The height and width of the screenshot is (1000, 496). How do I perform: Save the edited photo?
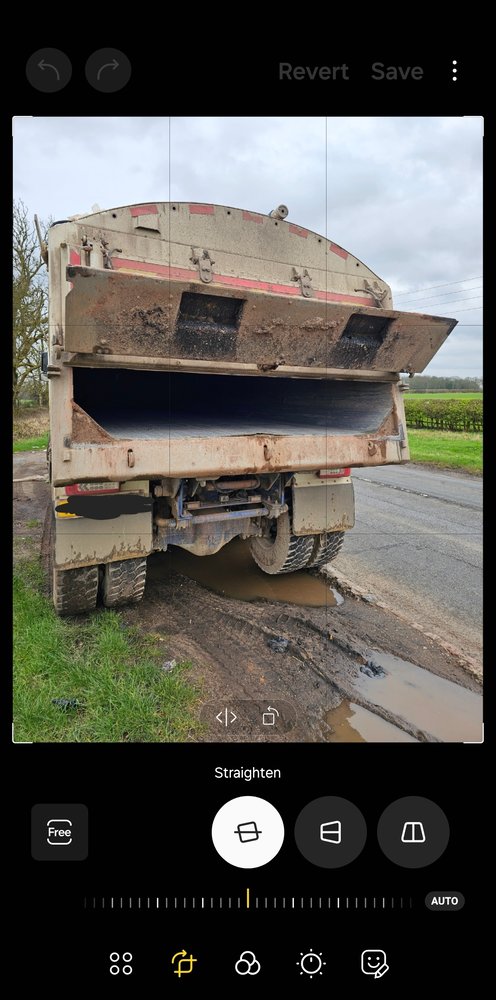click(397, 71)
